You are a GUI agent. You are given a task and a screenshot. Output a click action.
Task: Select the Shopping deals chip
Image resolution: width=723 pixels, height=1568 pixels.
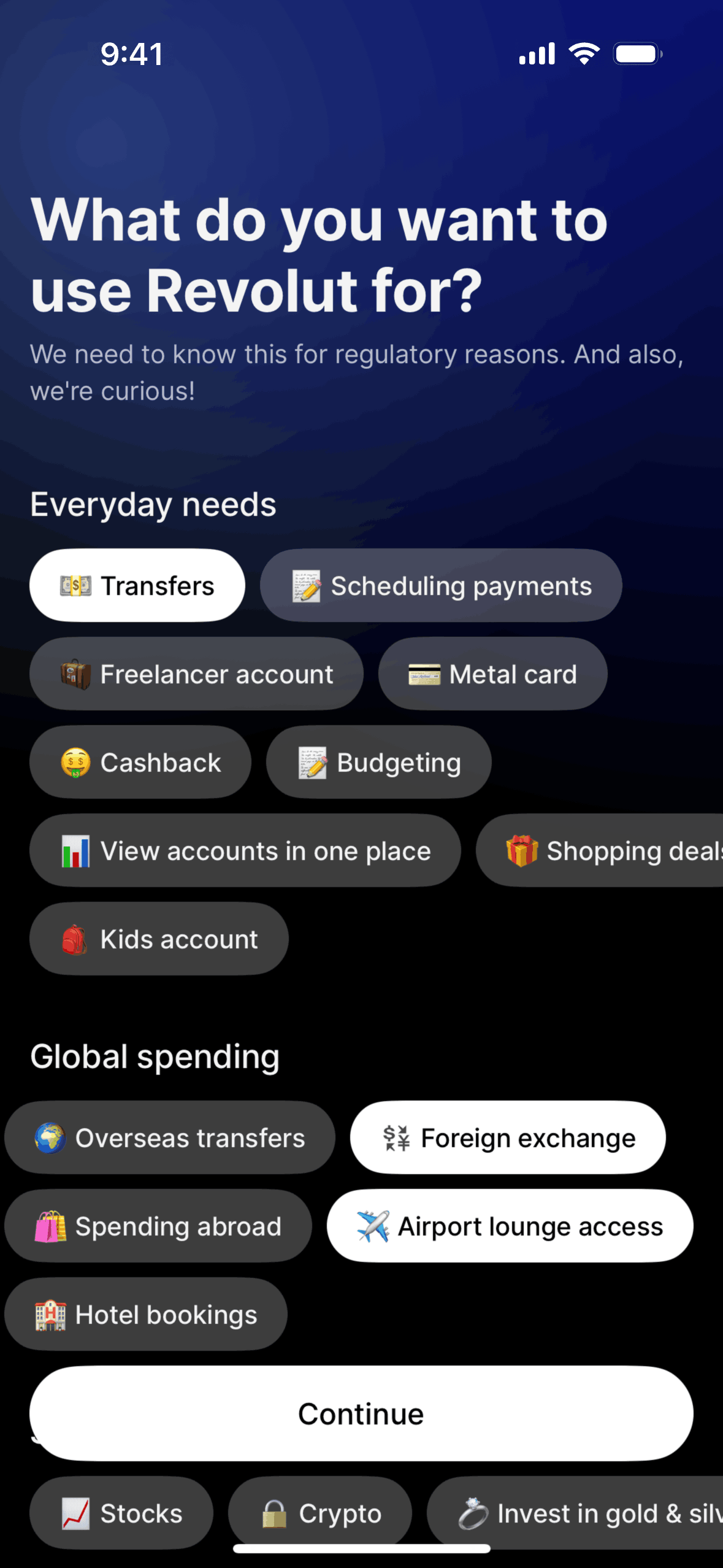(607, 850)
